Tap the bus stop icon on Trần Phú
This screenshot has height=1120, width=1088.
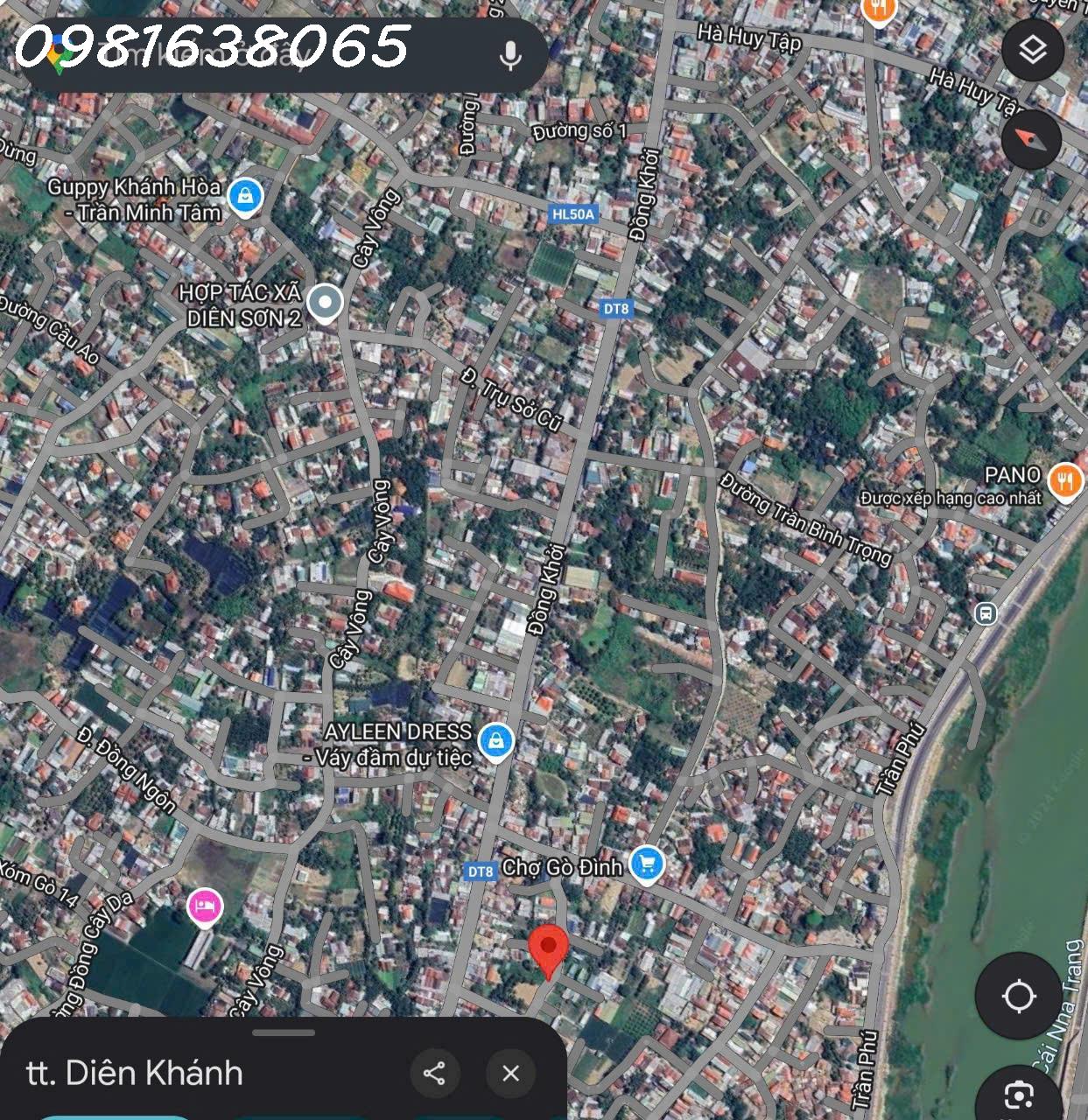986,612
